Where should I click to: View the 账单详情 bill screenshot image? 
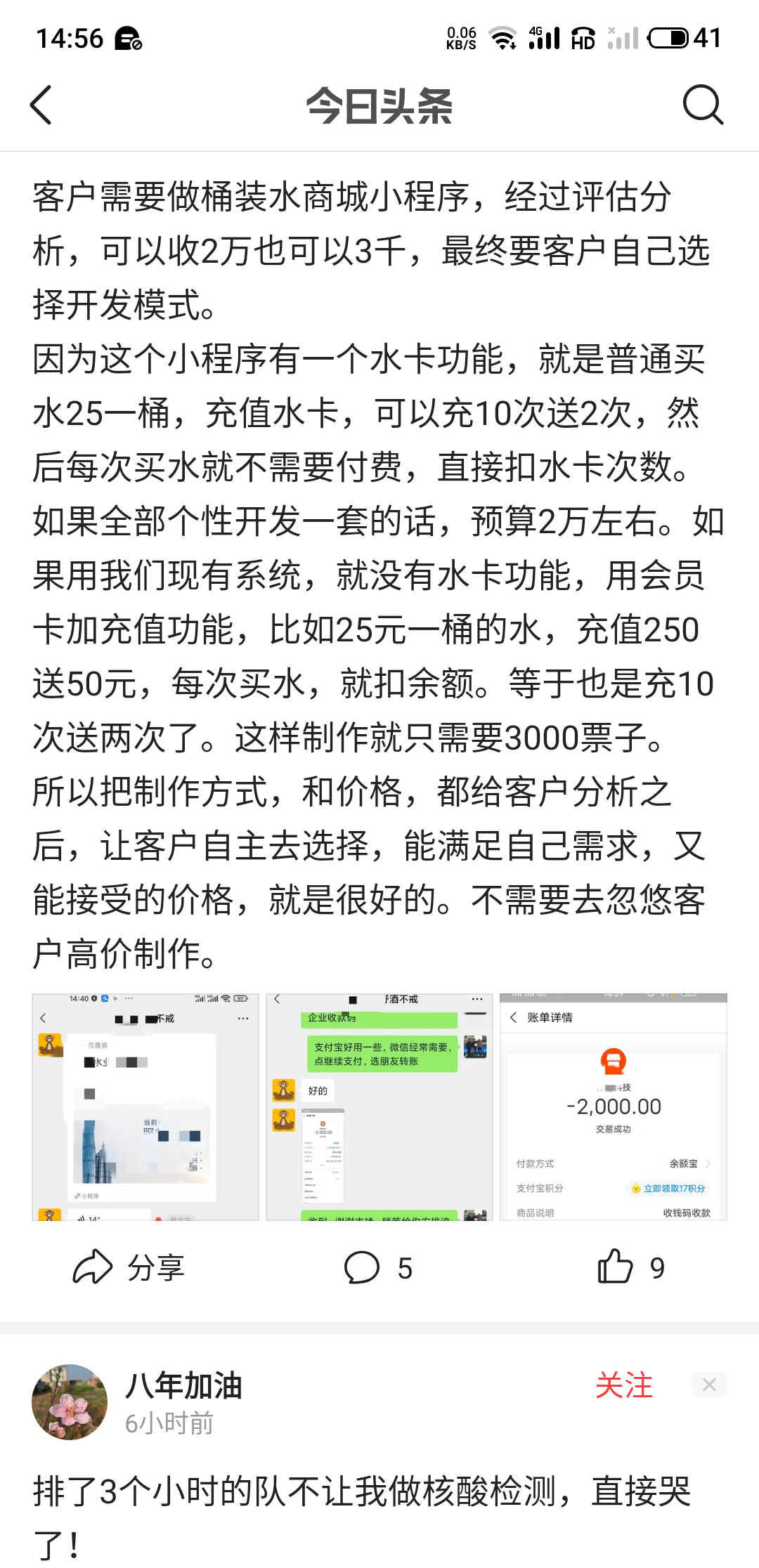point(613,1106)
